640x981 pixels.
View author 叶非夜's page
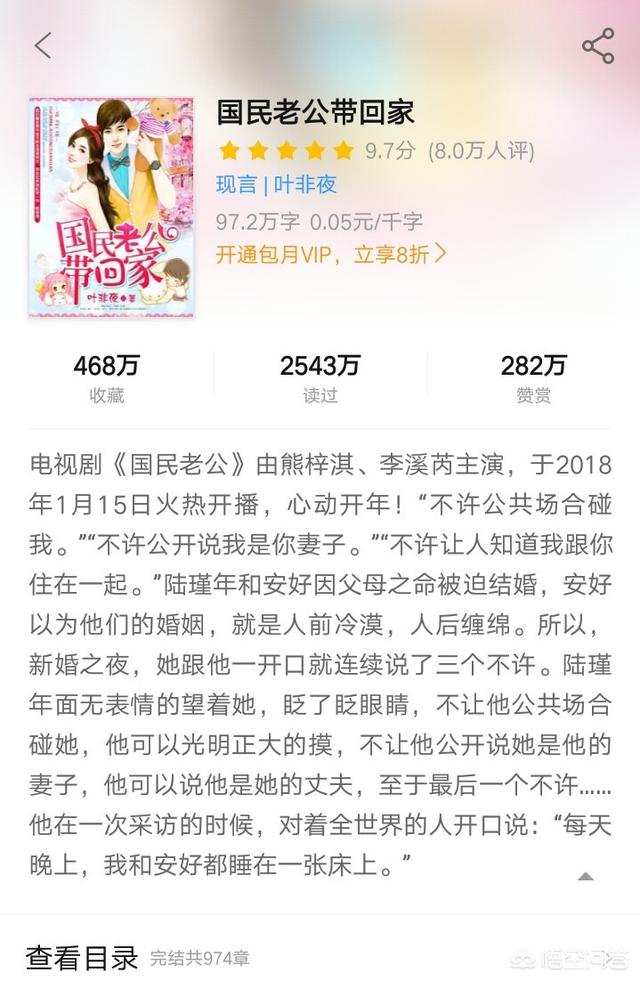click(x=304, y=185)
